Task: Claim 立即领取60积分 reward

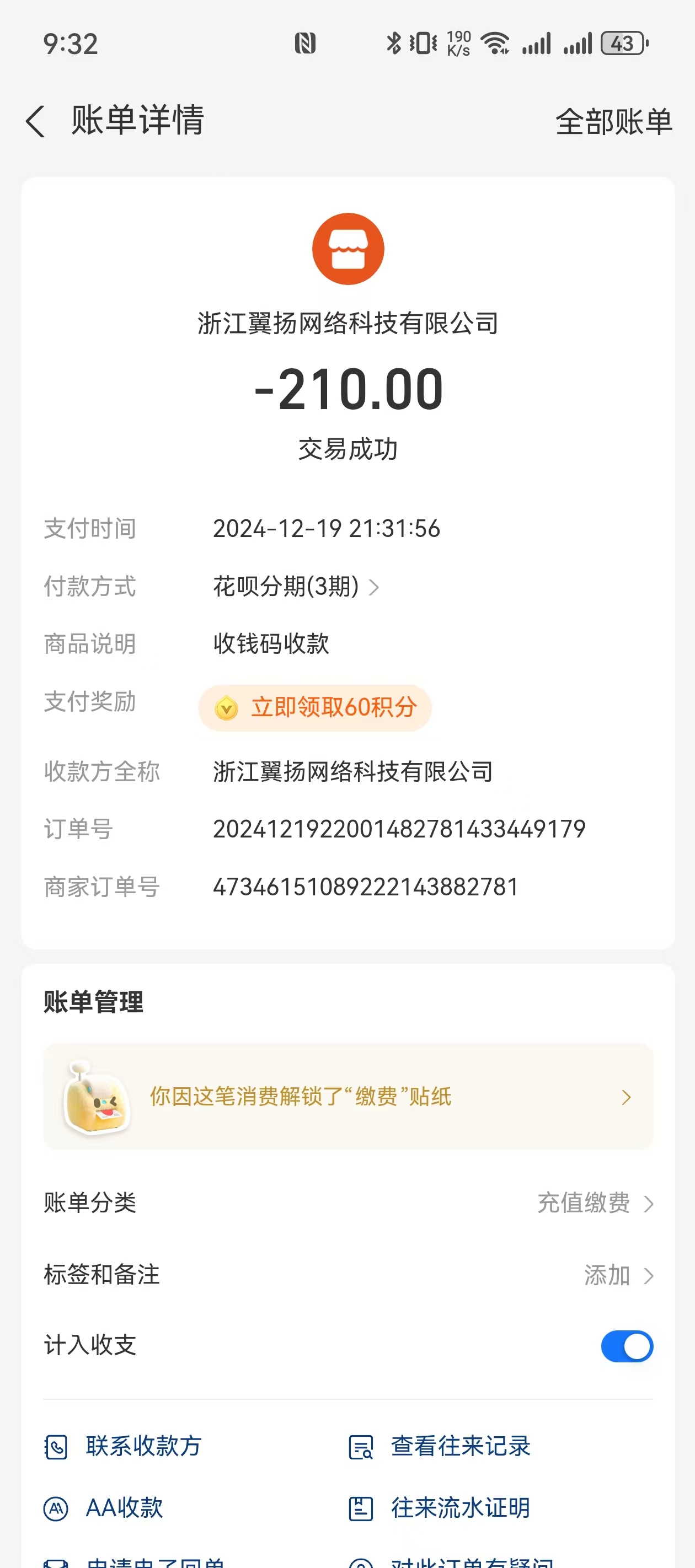Action: (315, 708)
